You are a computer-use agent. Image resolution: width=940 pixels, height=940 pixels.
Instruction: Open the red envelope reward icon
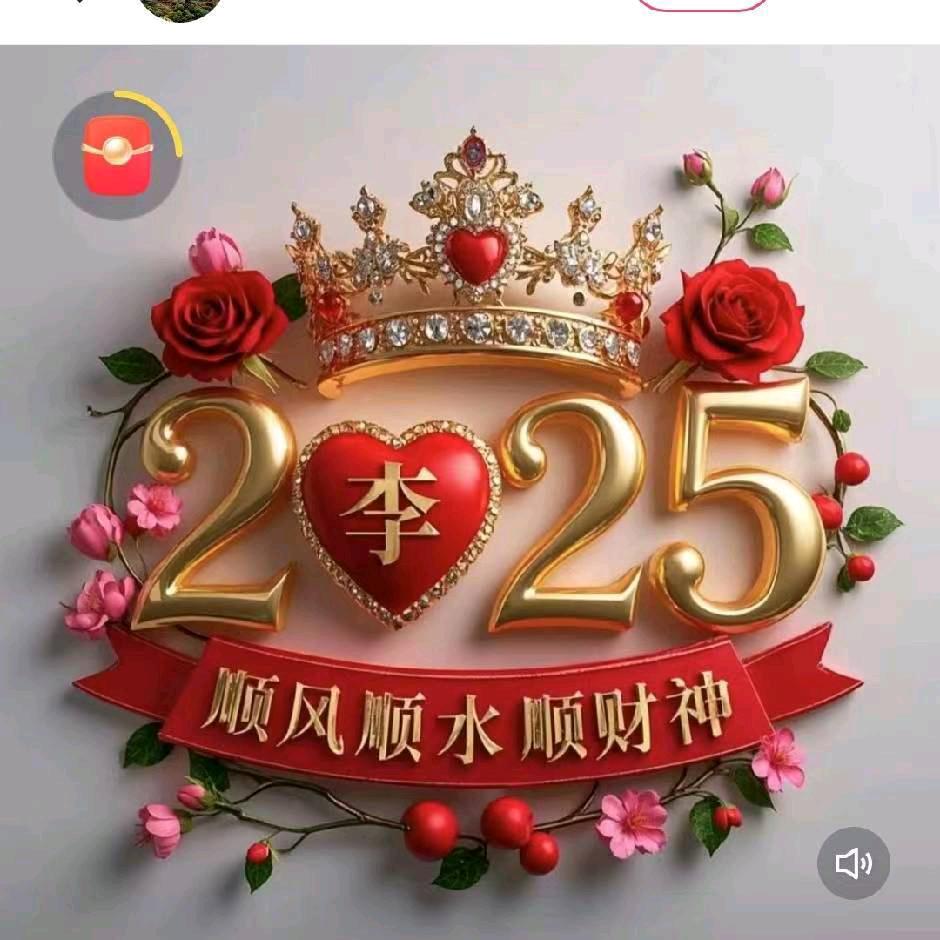(118, 155)
